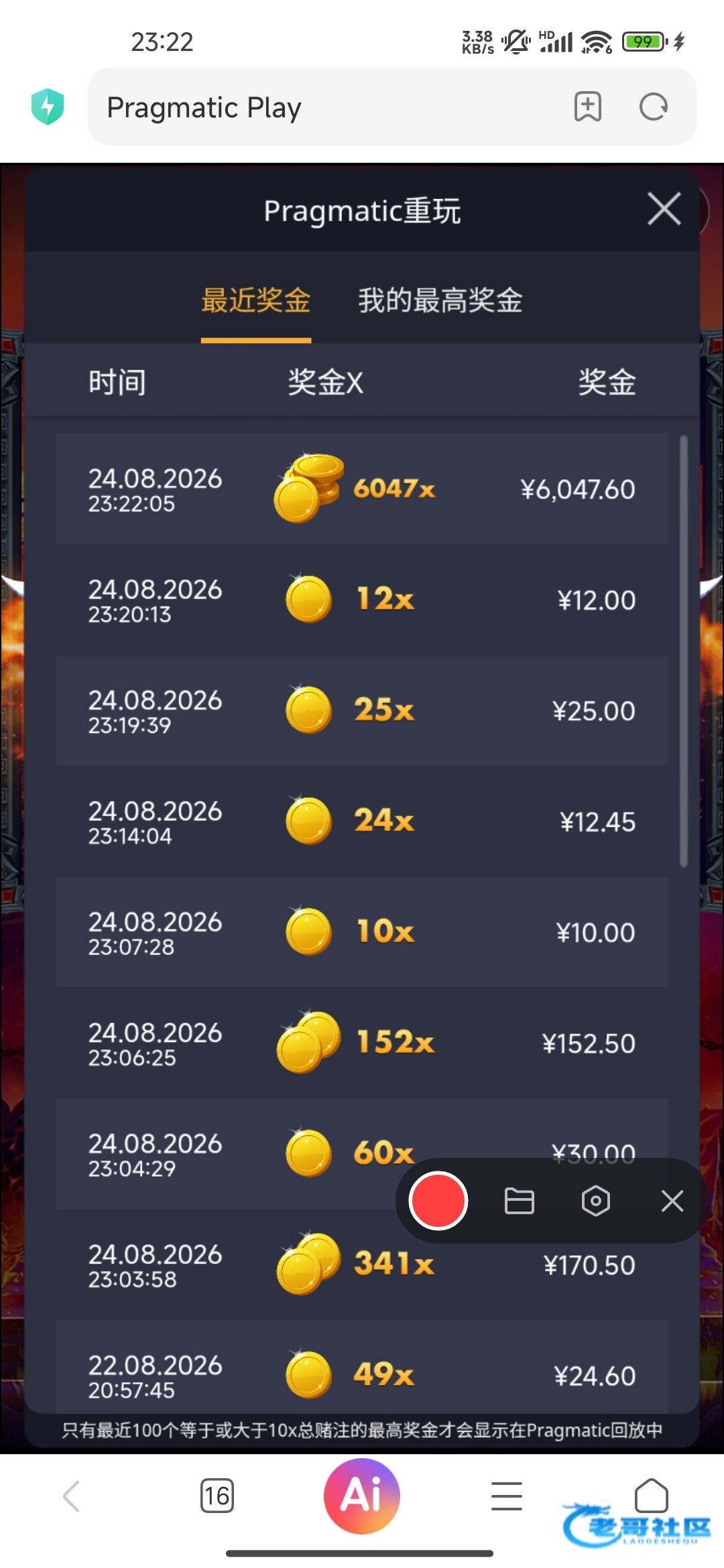
Task: Open the 10x replay from 23:07:28
Action: (x=362, y=931)
